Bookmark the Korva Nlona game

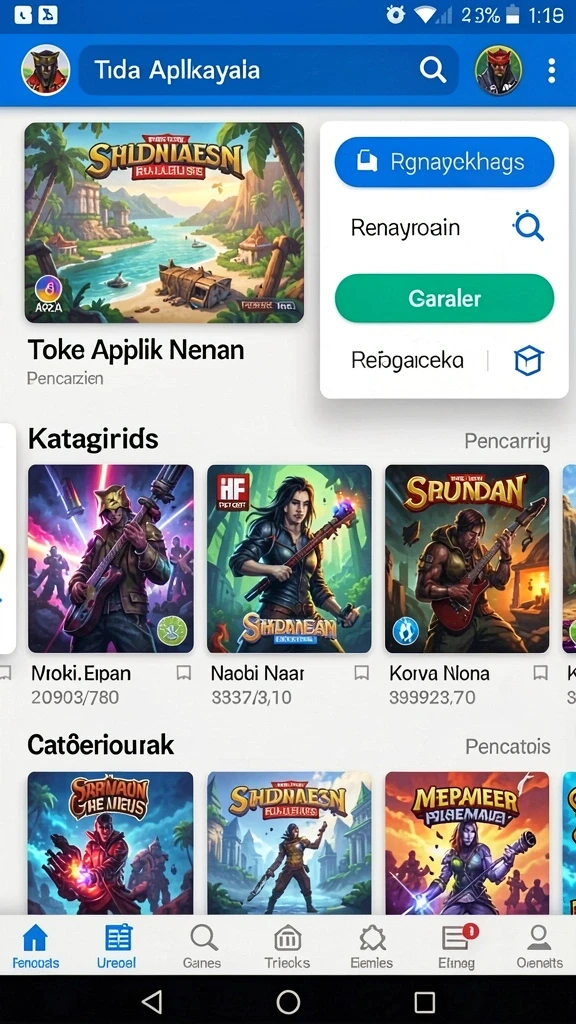(540, 673)
